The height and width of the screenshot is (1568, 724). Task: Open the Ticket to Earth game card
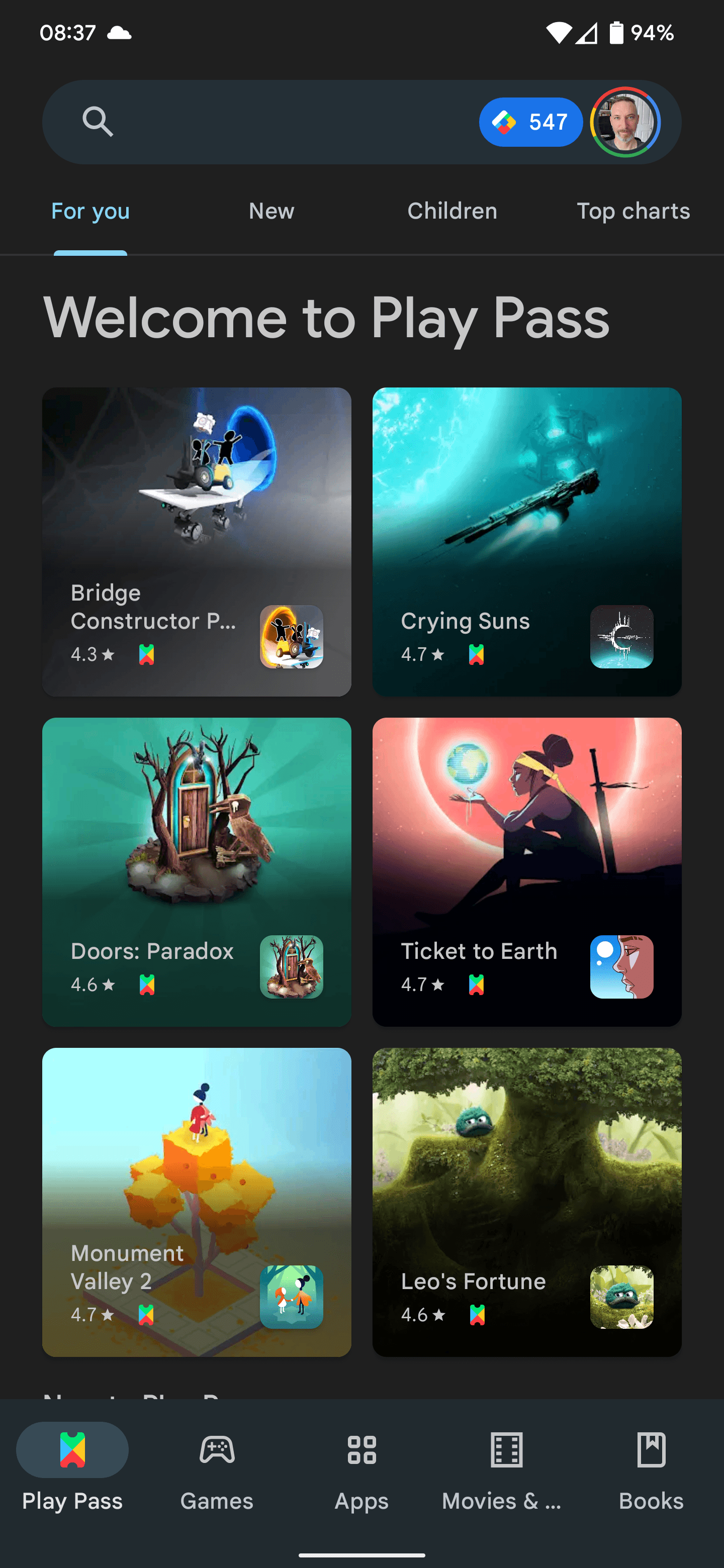pyautogui.click(x=526, y=871)
